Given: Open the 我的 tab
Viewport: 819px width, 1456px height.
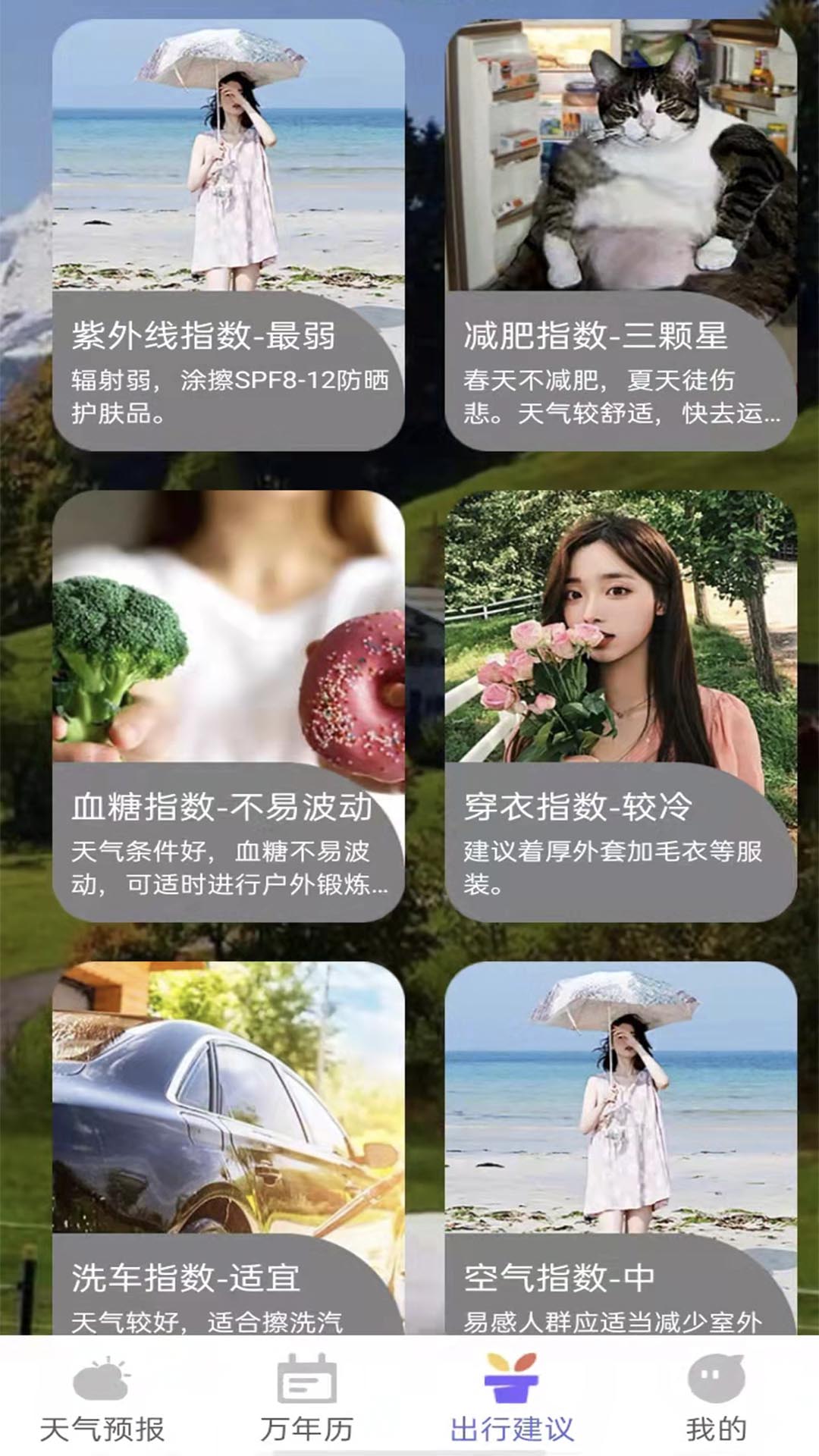Looking at the screenshot, I should [x=717, y=1399].
